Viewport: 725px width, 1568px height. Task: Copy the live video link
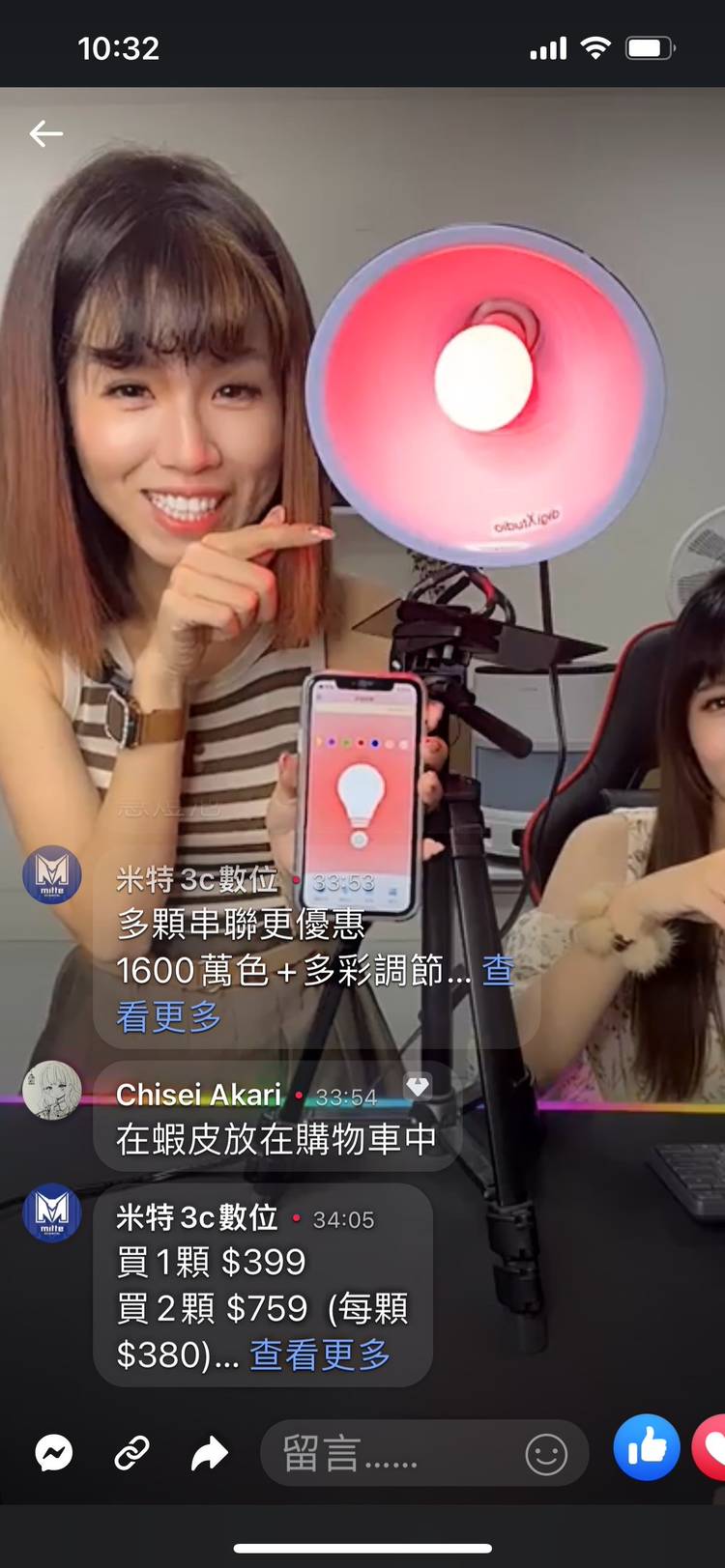(131, 1453)
